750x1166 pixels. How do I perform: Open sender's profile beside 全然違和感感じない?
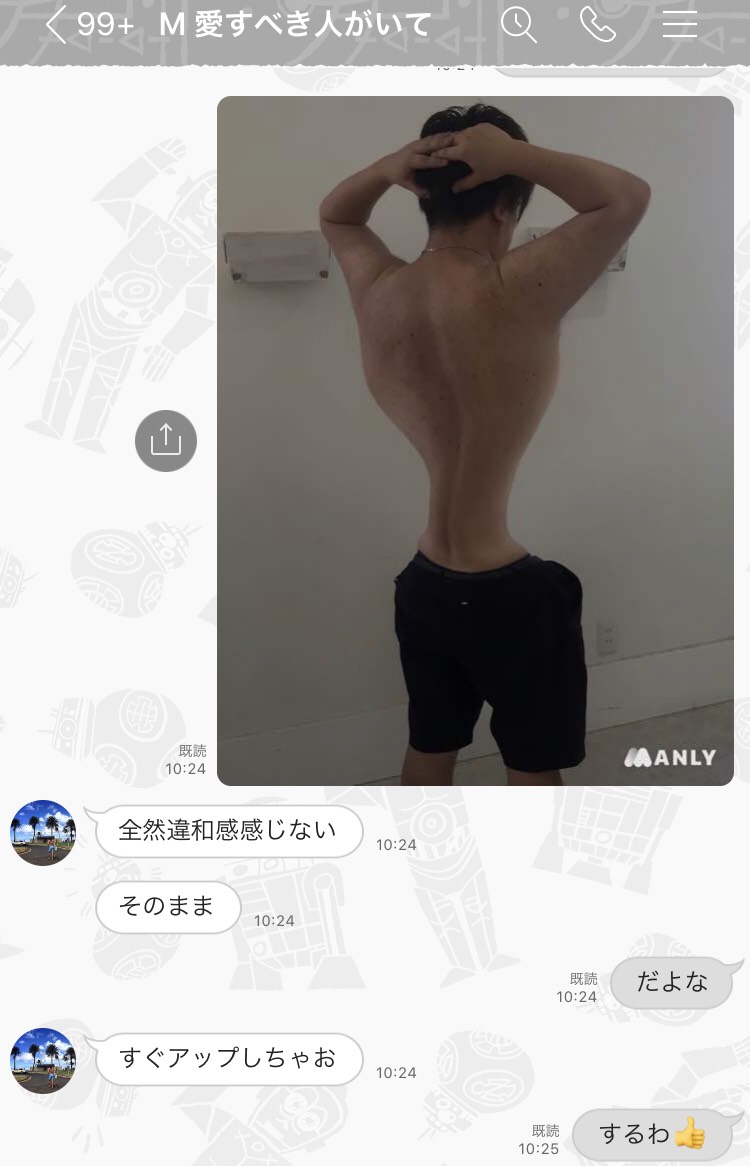pos(43,832)
